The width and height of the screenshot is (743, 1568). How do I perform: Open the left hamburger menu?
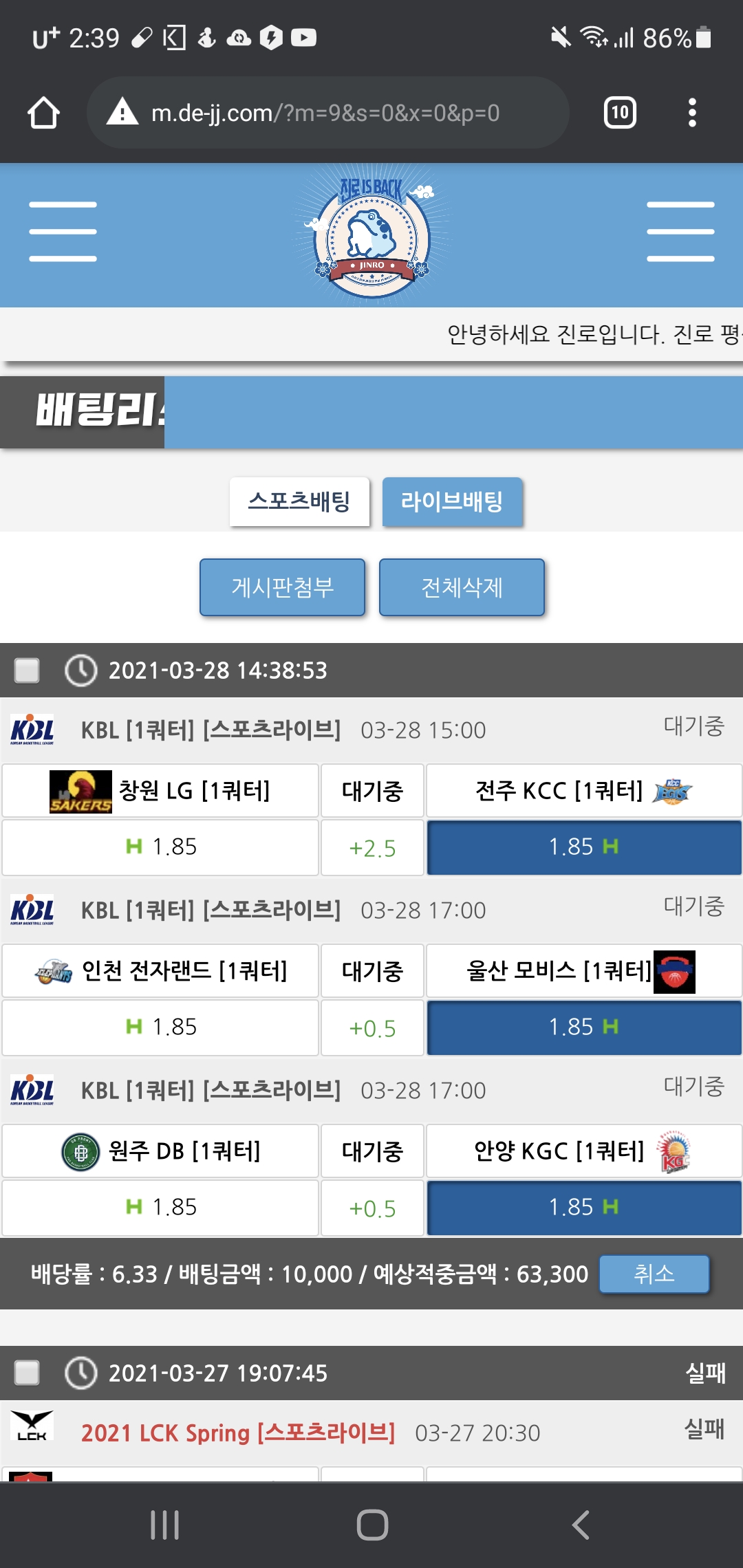pos(63,232)
